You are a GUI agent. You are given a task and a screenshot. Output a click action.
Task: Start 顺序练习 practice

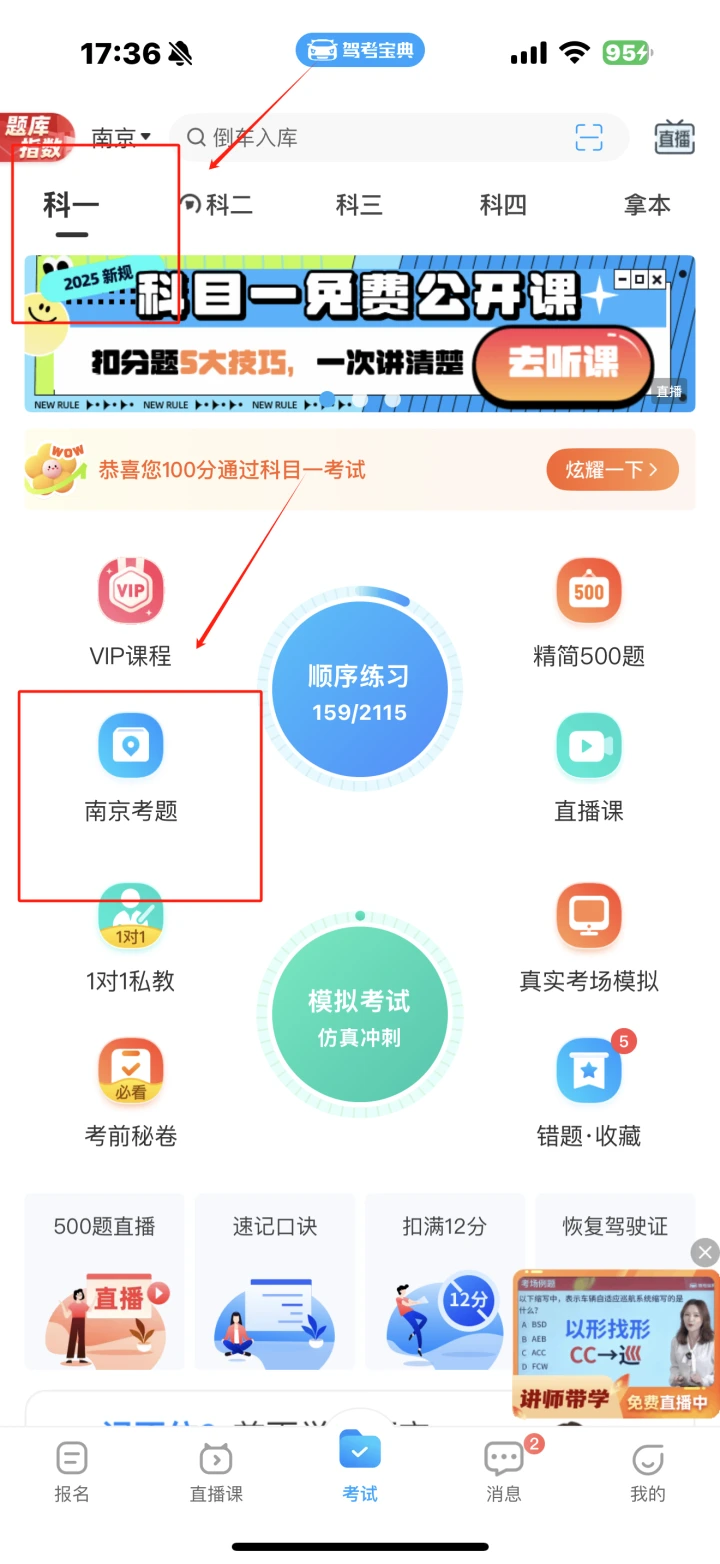(x=360, y=694)
